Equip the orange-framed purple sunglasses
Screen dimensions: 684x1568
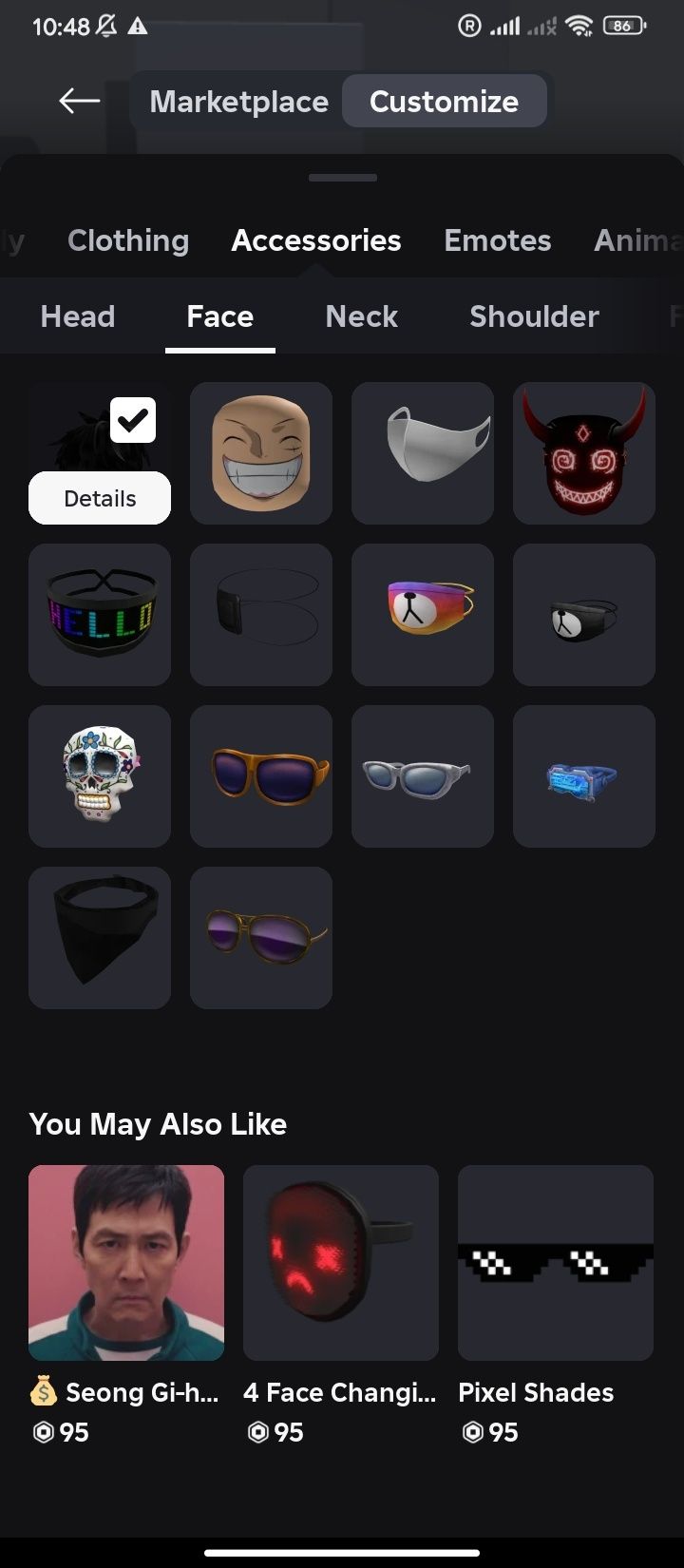pos(261,776)
